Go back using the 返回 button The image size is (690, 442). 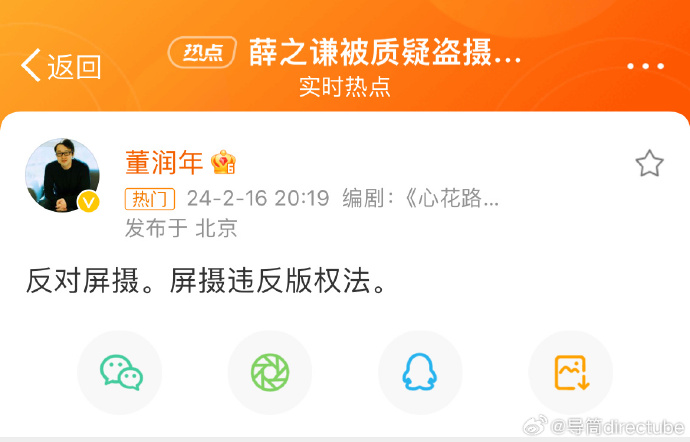tap(61, 66)
